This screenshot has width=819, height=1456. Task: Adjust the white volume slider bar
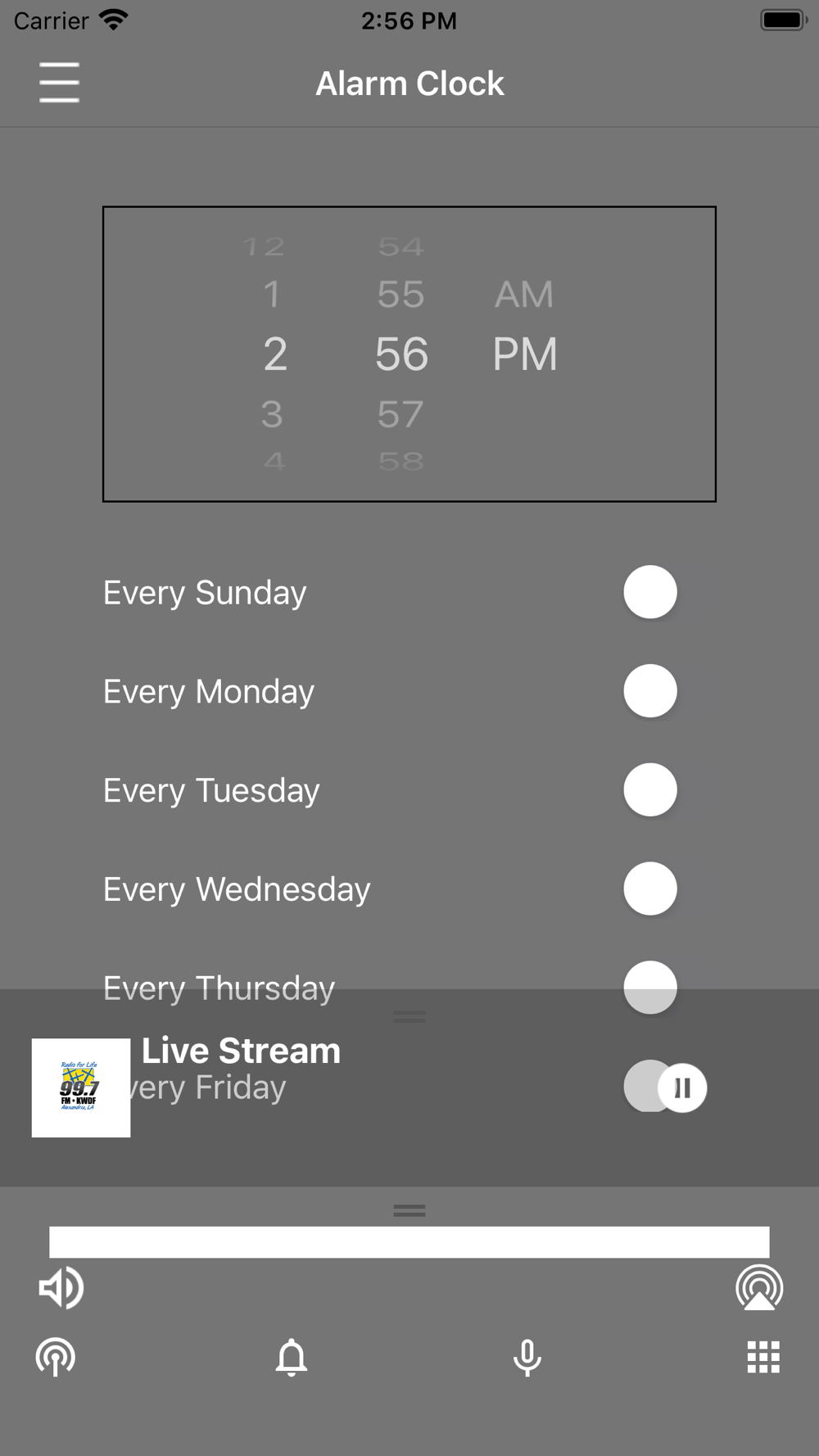(x=409, y=1242)
